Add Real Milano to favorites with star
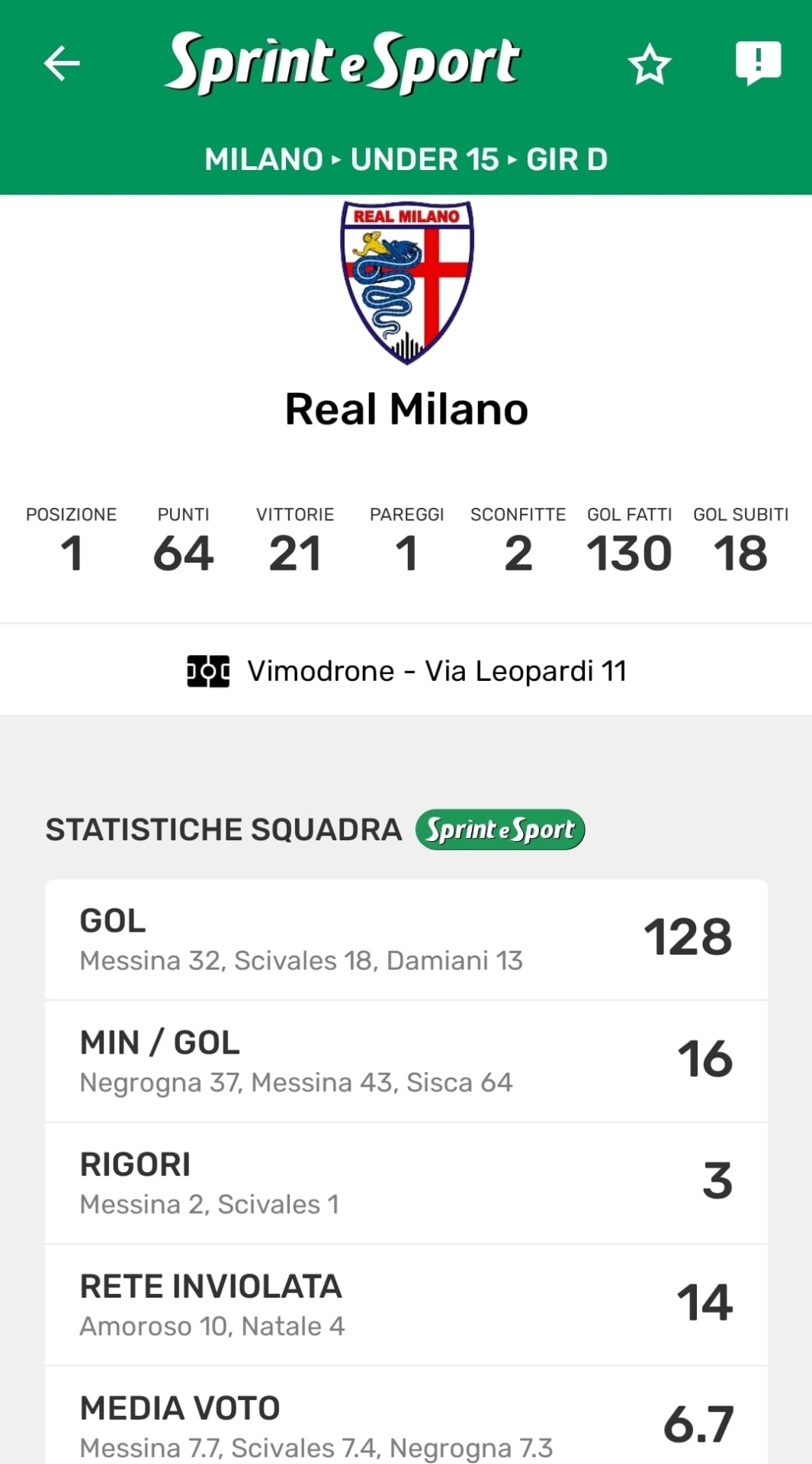Image resolution: width=812 pixels, height=1464 pixels. click(x=650, y=64)
